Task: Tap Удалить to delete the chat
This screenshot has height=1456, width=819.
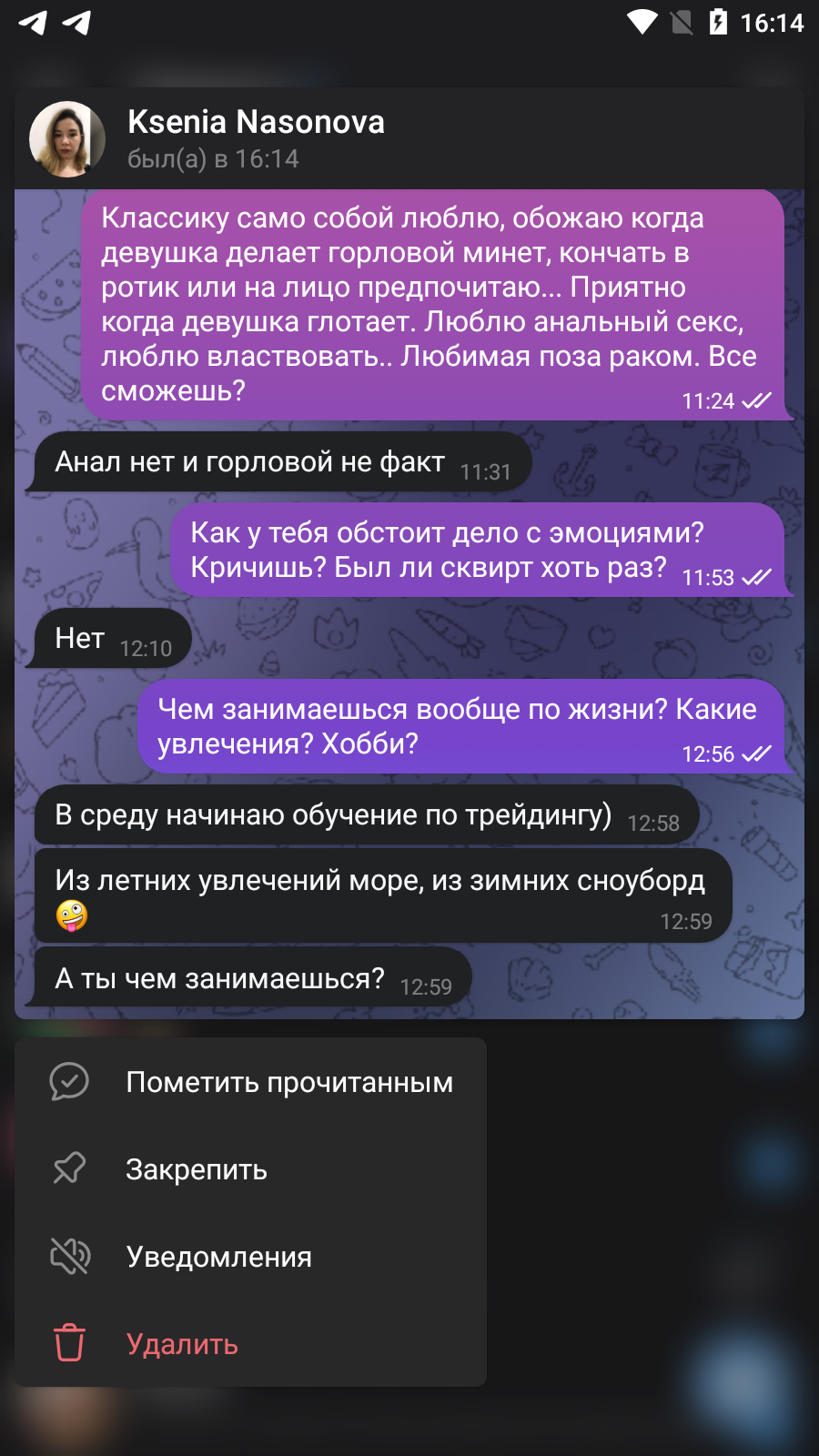Action: point(250,1344)
